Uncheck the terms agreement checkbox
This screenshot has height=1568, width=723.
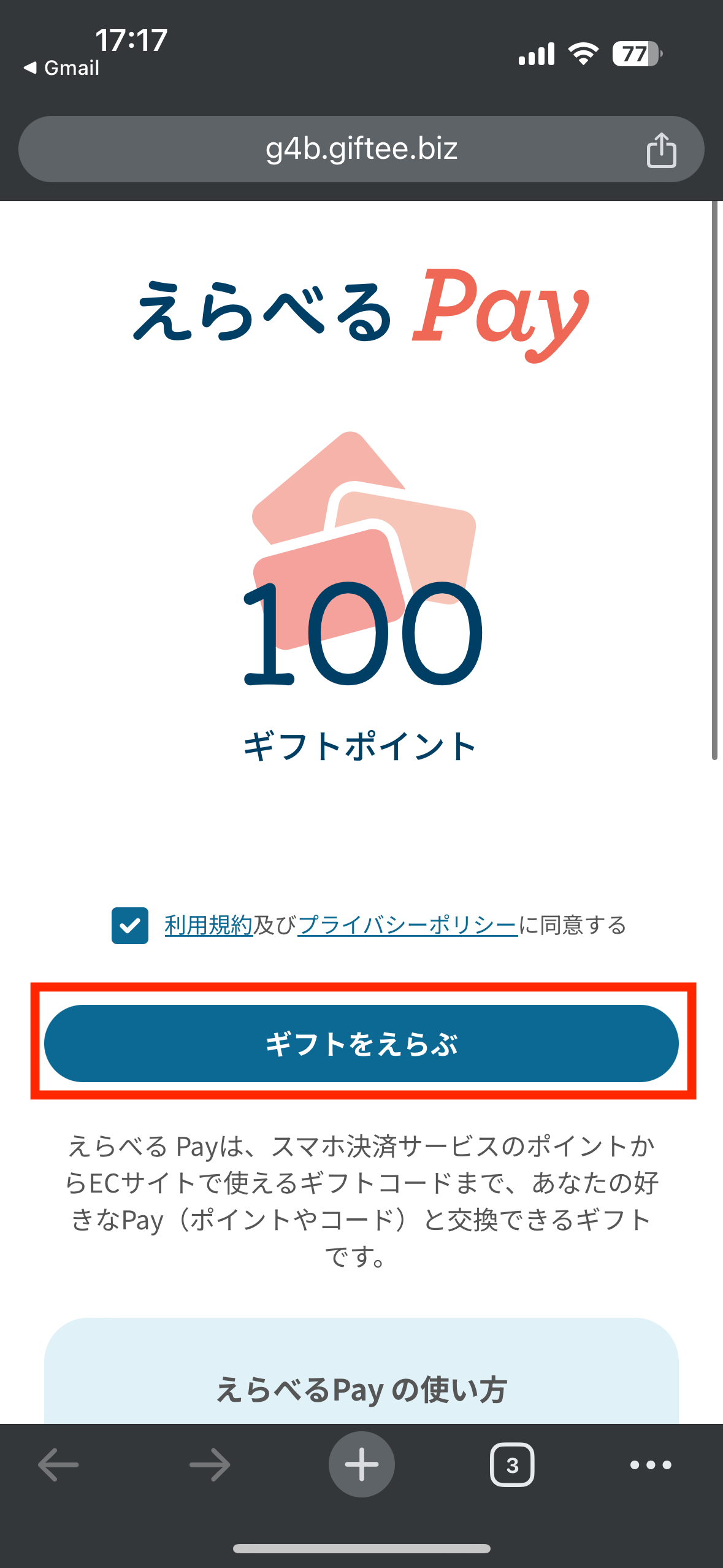tap(130, 925)
